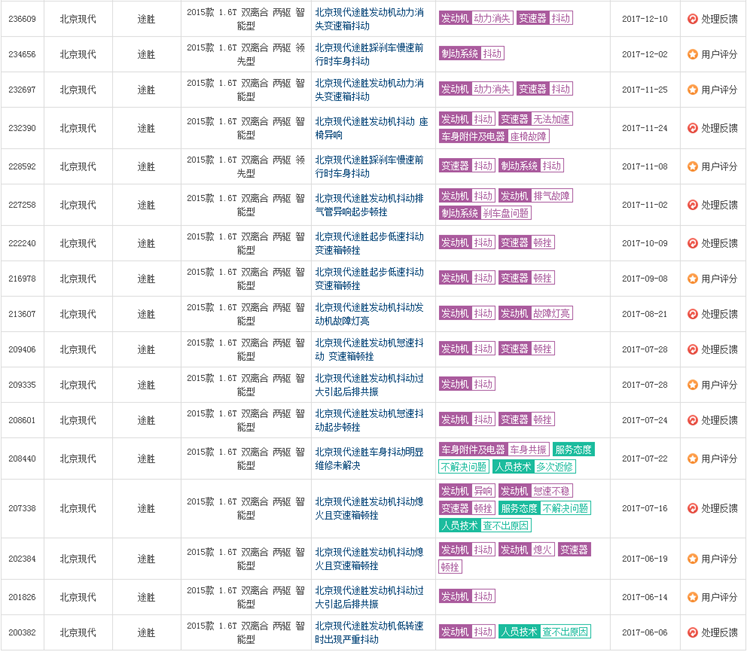Open complaint 207338 stalling title link
The width and height of the screenshot is (750, 652).
[368, 508]
